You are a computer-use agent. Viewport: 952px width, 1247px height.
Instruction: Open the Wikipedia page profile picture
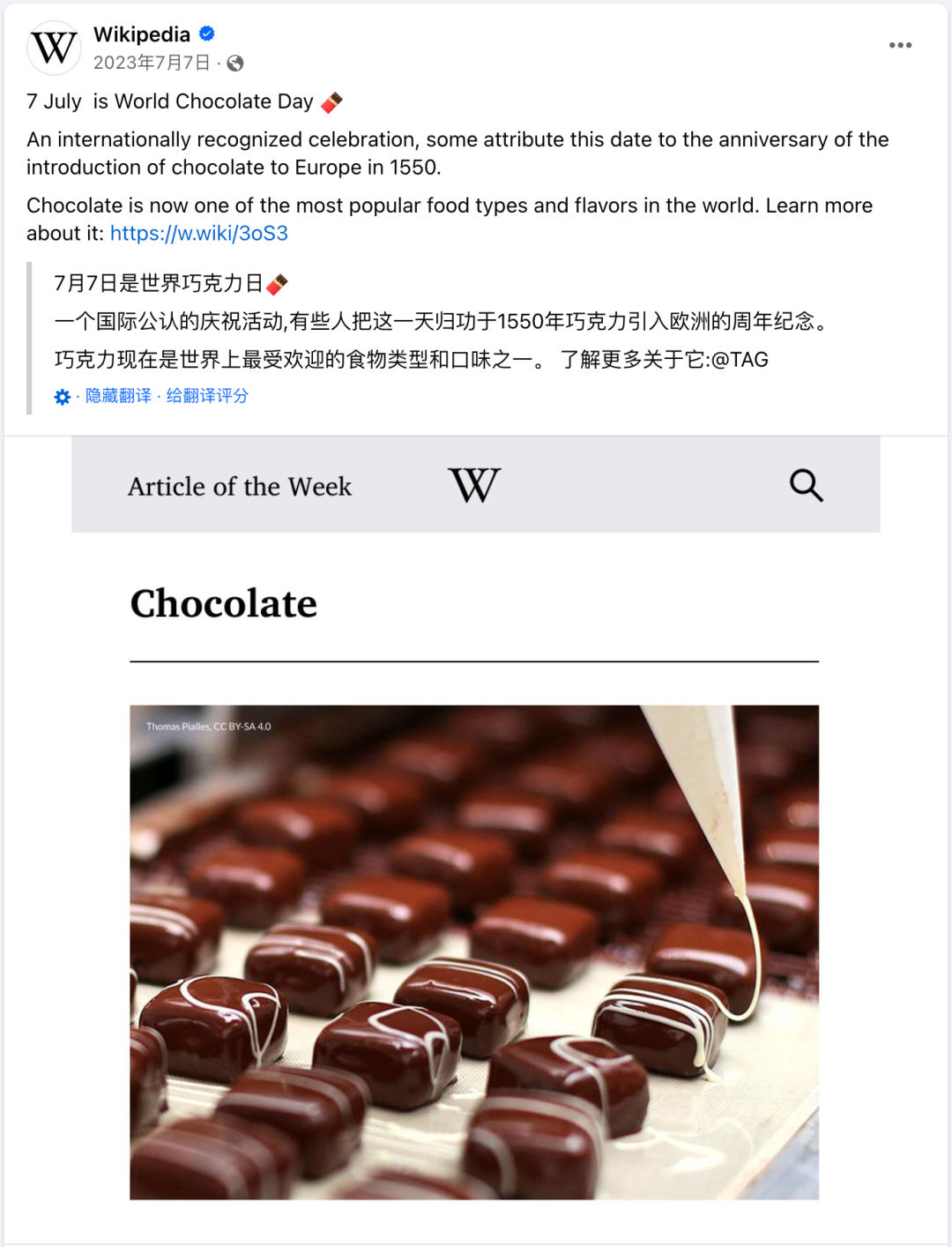tap(54, 48)
